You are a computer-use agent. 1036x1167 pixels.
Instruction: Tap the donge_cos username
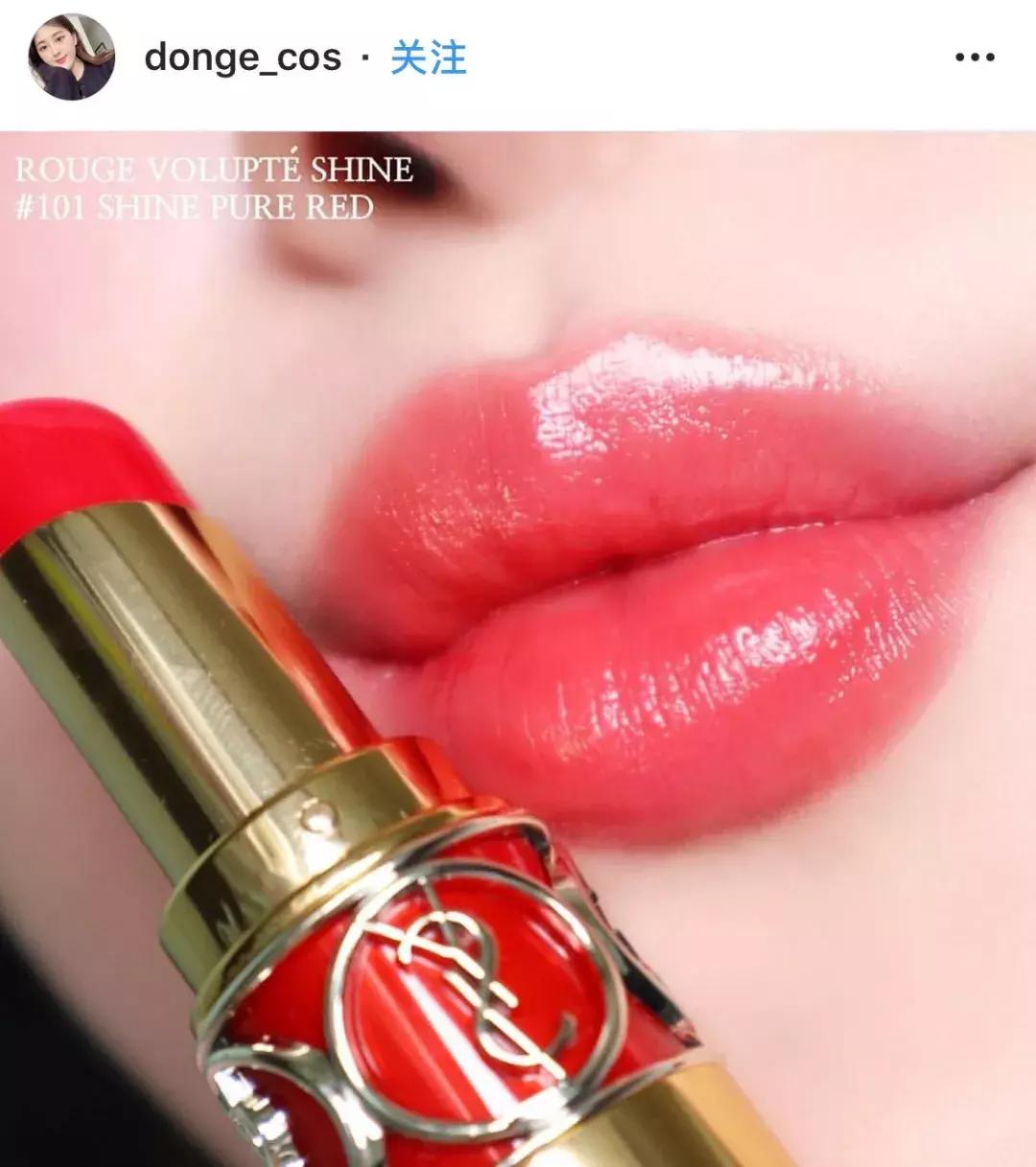click(243, 58)
